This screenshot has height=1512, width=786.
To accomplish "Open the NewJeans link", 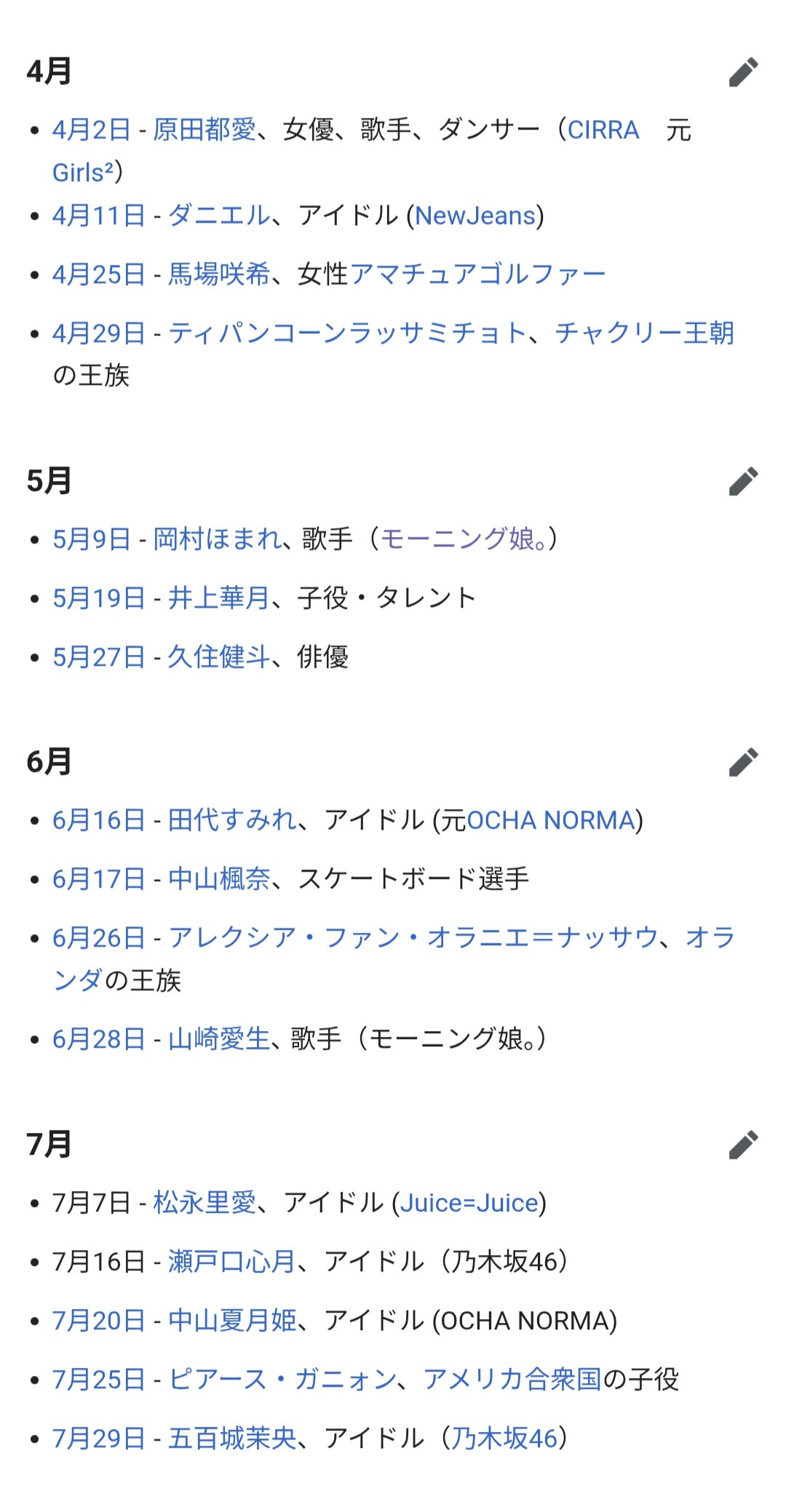I will click(x=475, y=215).
